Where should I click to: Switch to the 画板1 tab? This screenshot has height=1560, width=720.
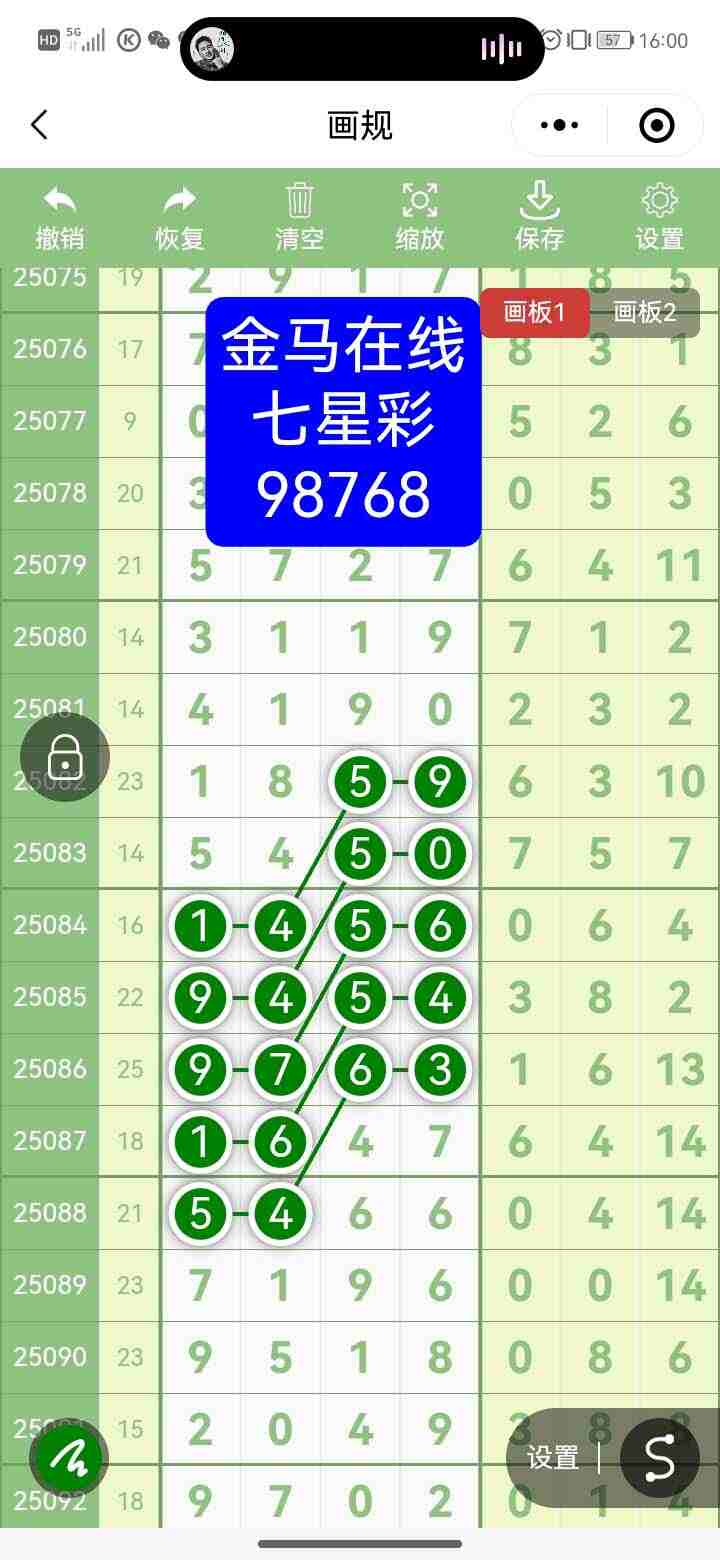(534, 312)
